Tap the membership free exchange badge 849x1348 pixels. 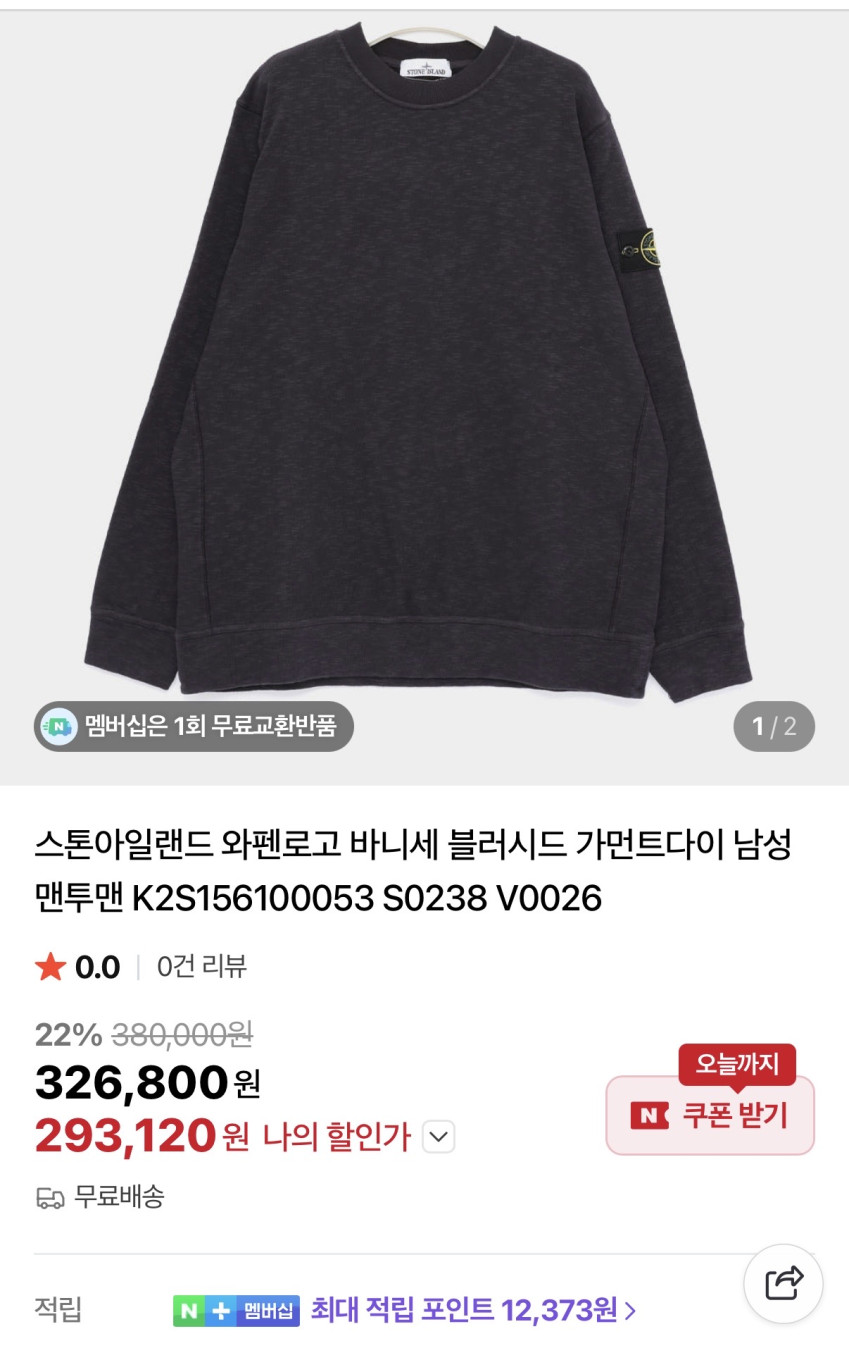click(x=195, y=726)
